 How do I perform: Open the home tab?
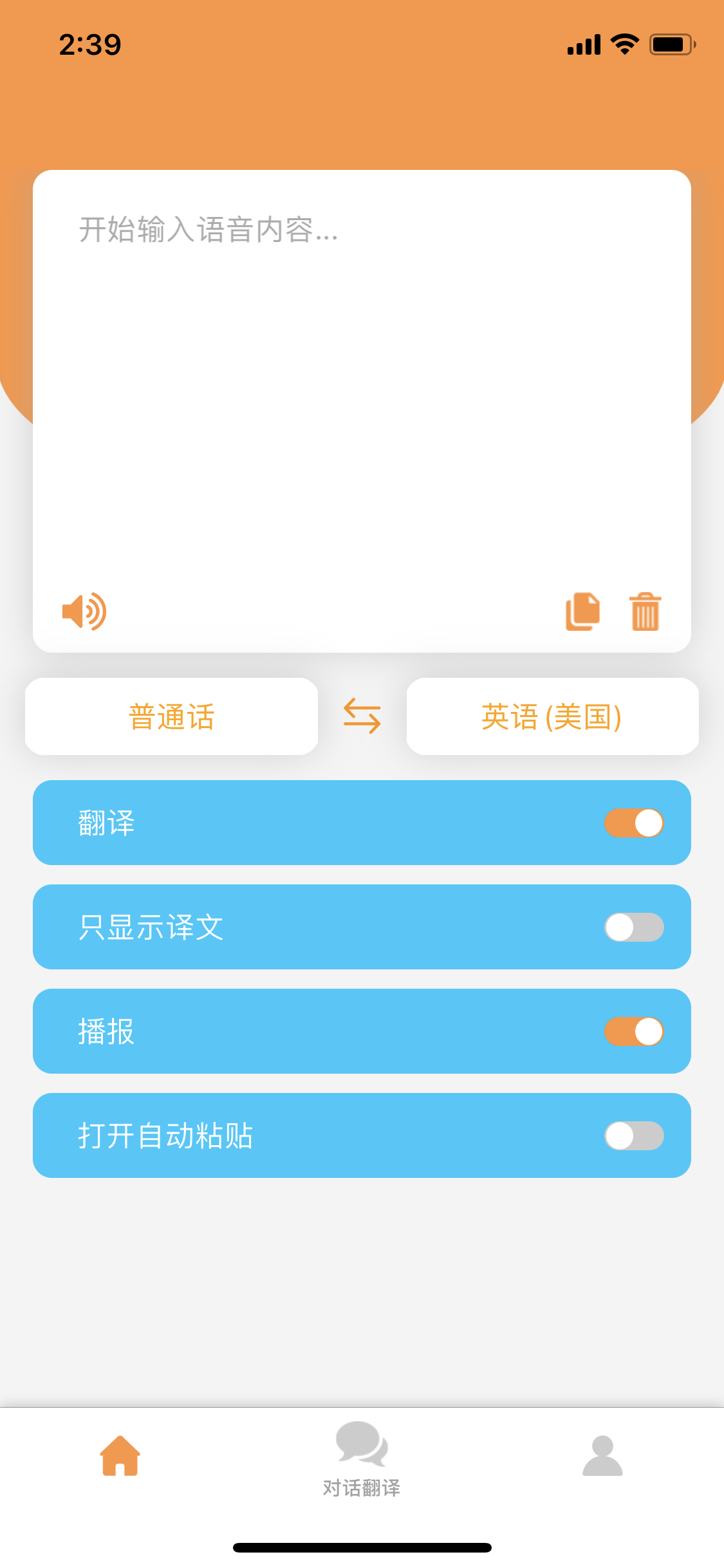tap(120, 1455)
